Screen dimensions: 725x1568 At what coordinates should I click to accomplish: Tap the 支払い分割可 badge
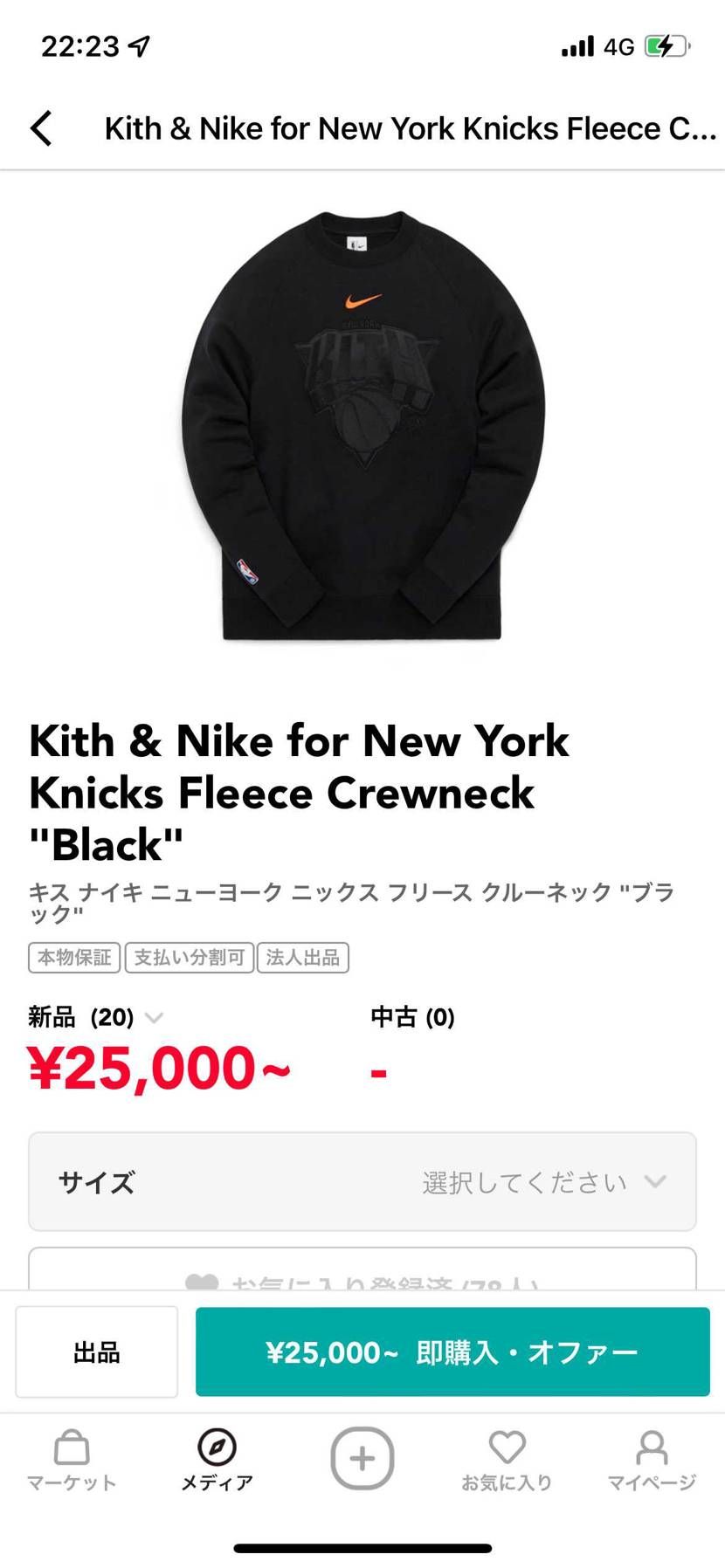click(189, 958)
